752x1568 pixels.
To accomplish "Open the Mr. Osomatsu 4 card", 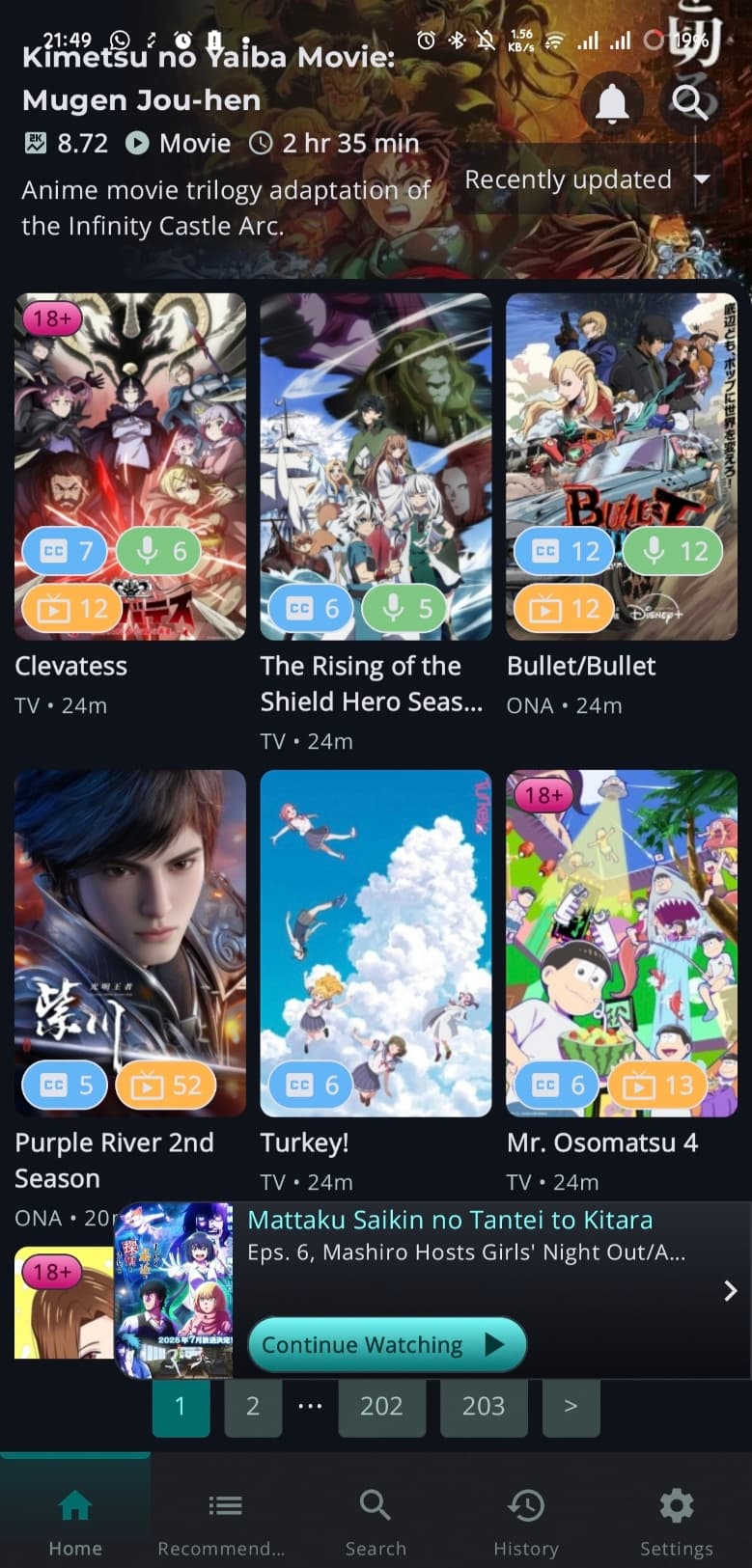I will pyautogui.click(x=621, y=943).
